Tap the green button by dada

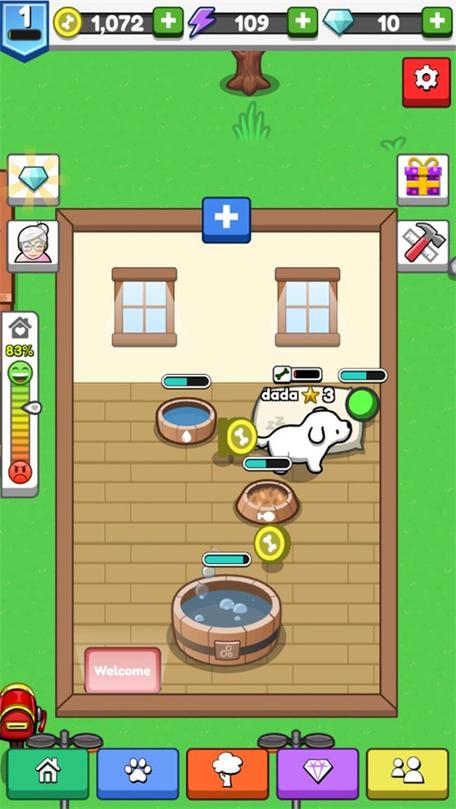362,403
